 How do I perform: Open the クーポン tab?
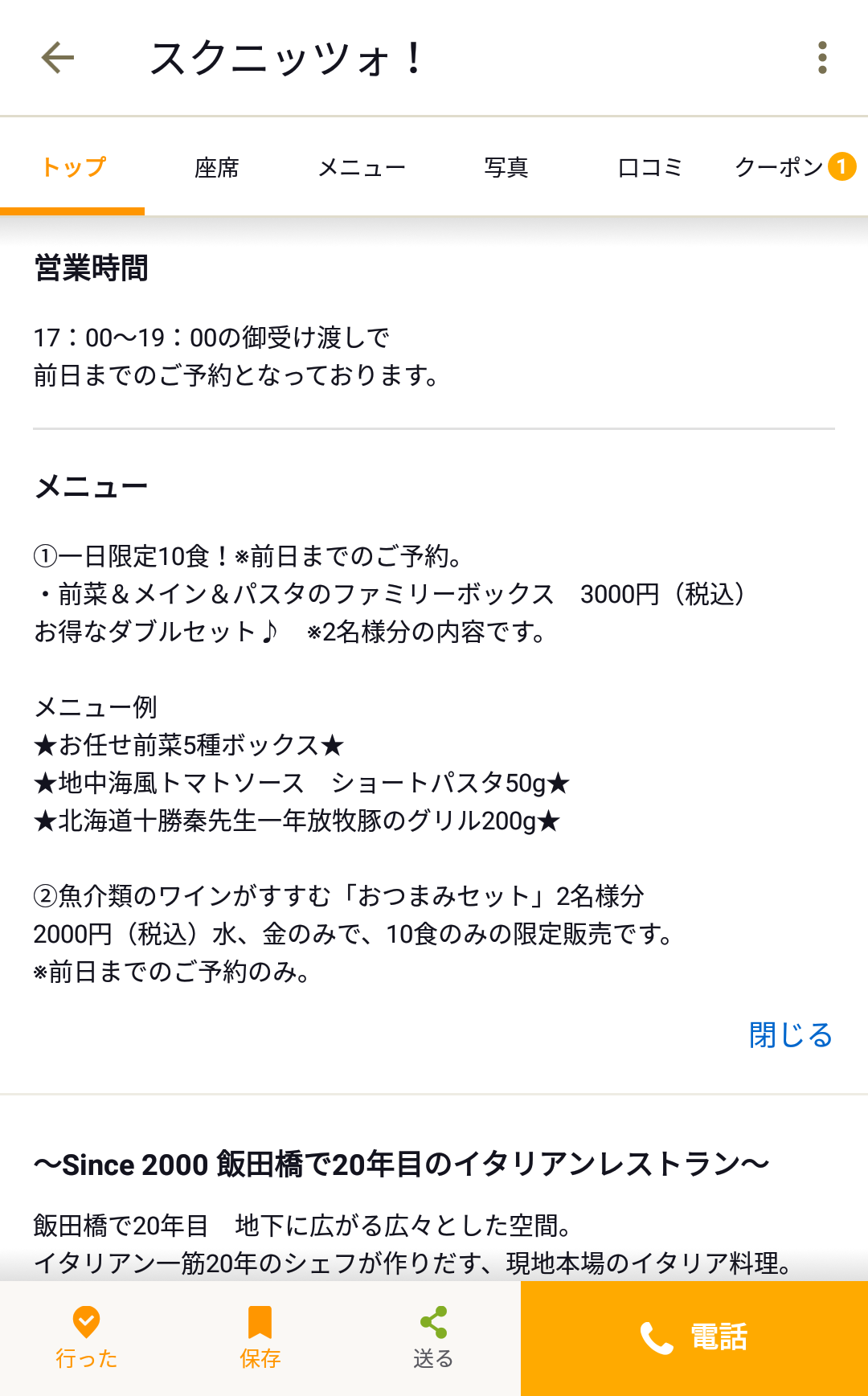(x=795, y=167)
